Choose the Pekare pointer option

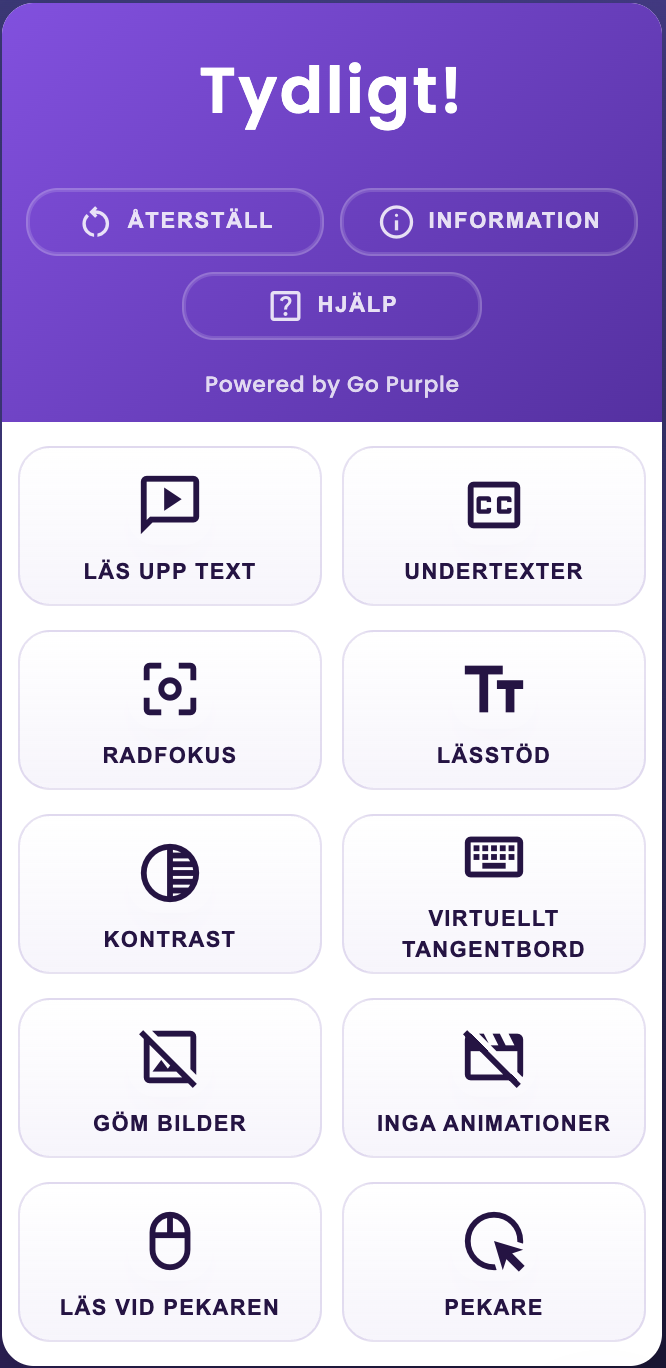[494, 1262]
